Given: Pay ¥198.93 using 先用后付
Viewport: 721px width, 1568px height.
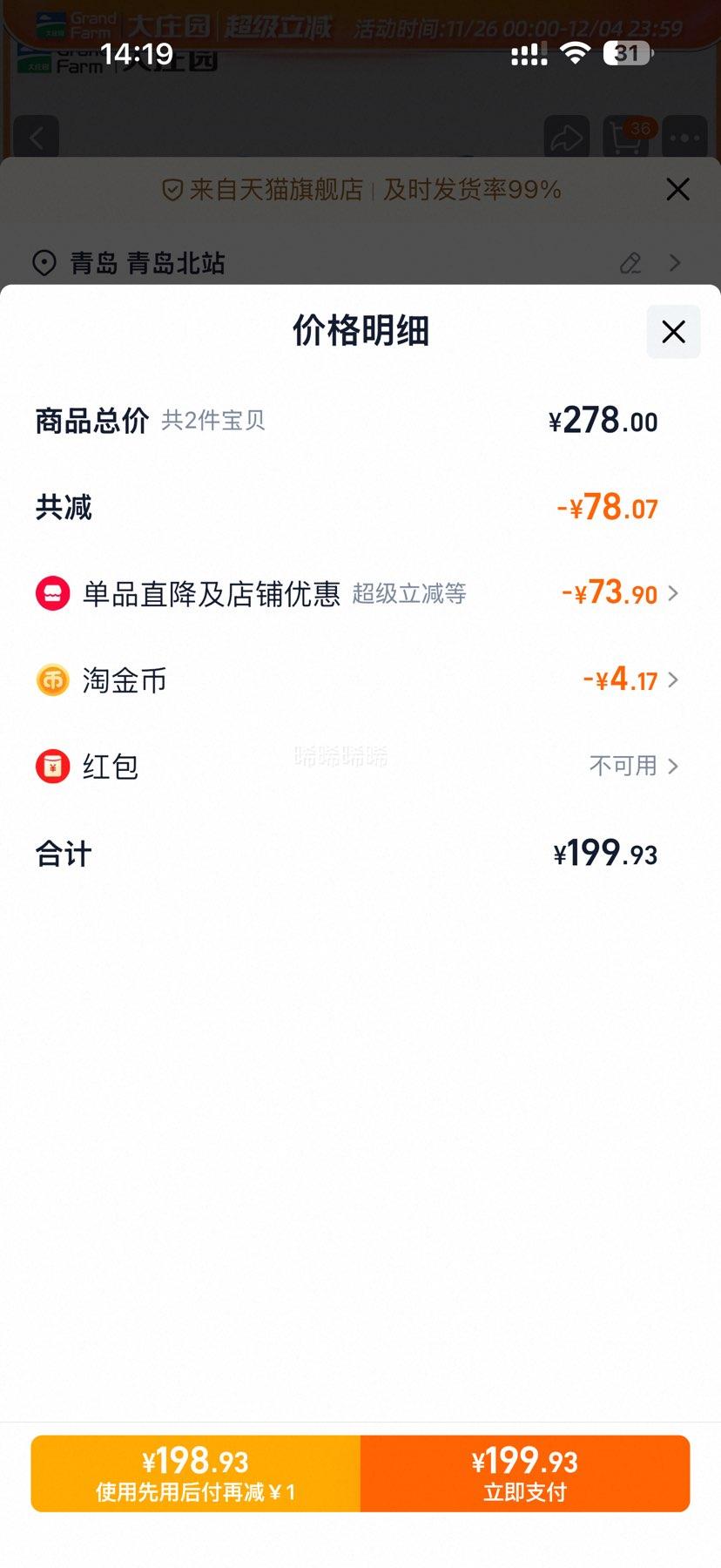Looking at the screenshot, I should (196, 1474).
